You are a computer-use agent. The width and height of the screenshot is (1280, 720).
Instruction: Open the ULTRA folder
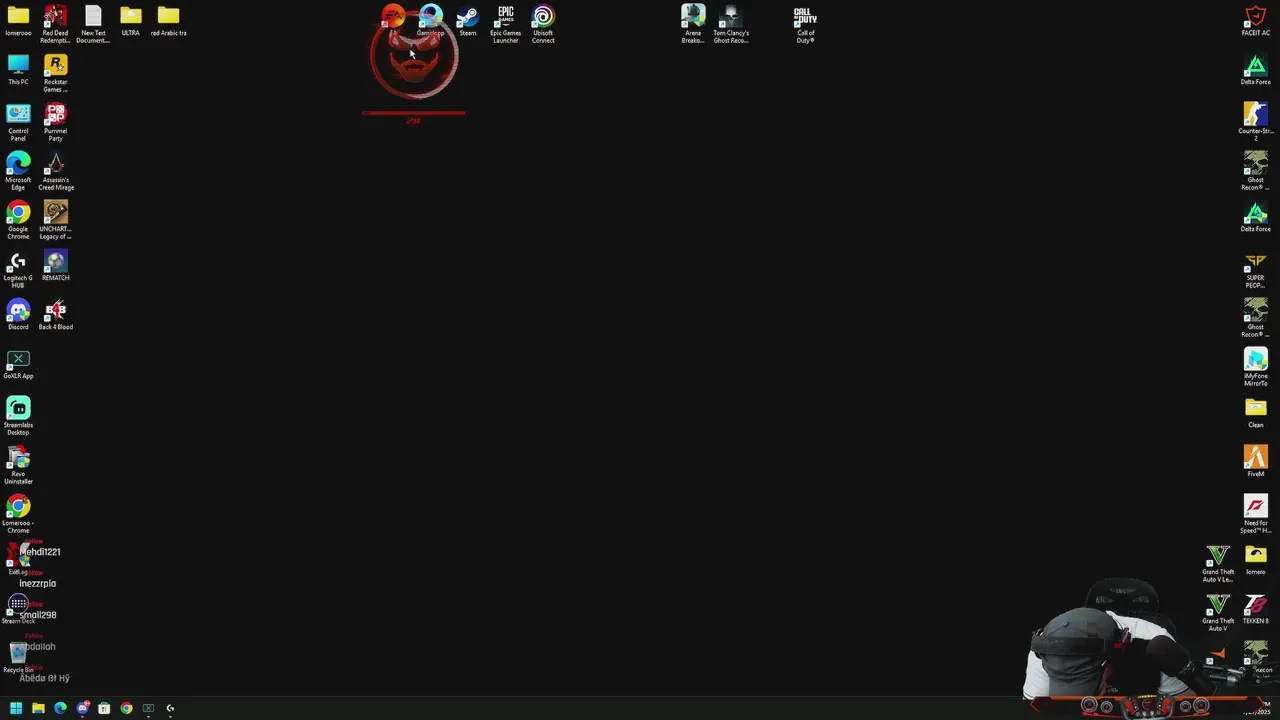(131, 17)
